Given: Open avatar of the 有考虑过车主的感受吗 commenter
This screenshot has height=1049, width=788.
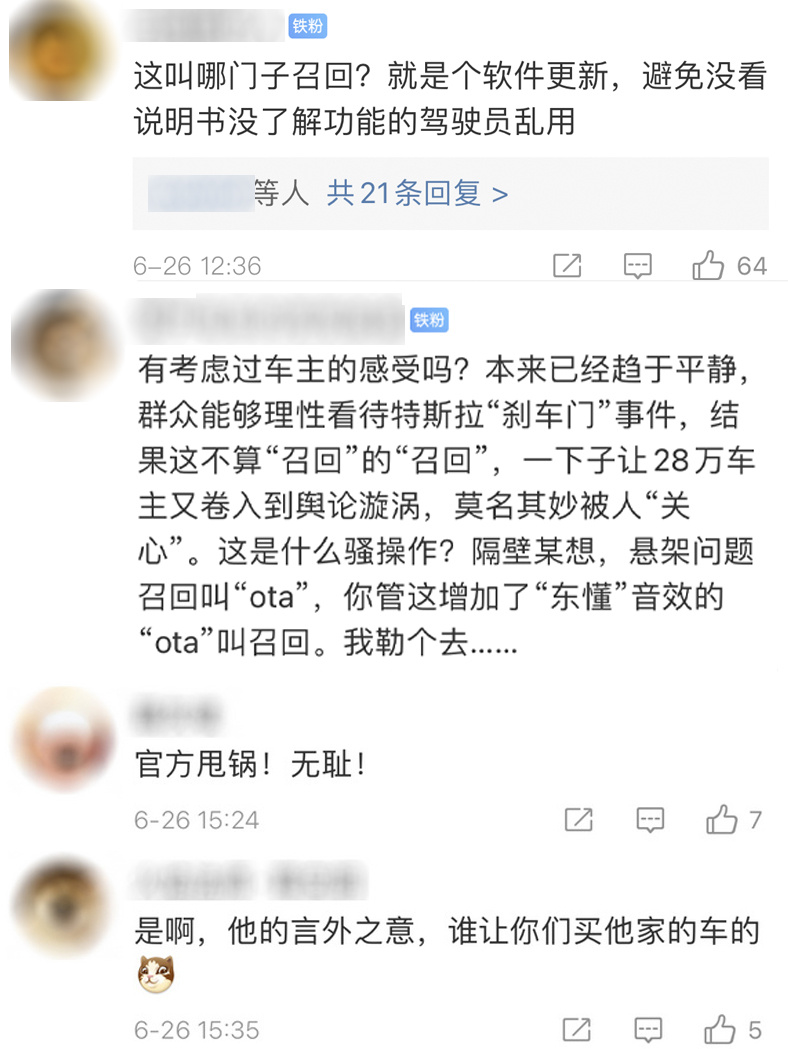Looking at the screenshot, I should (64, 345).
